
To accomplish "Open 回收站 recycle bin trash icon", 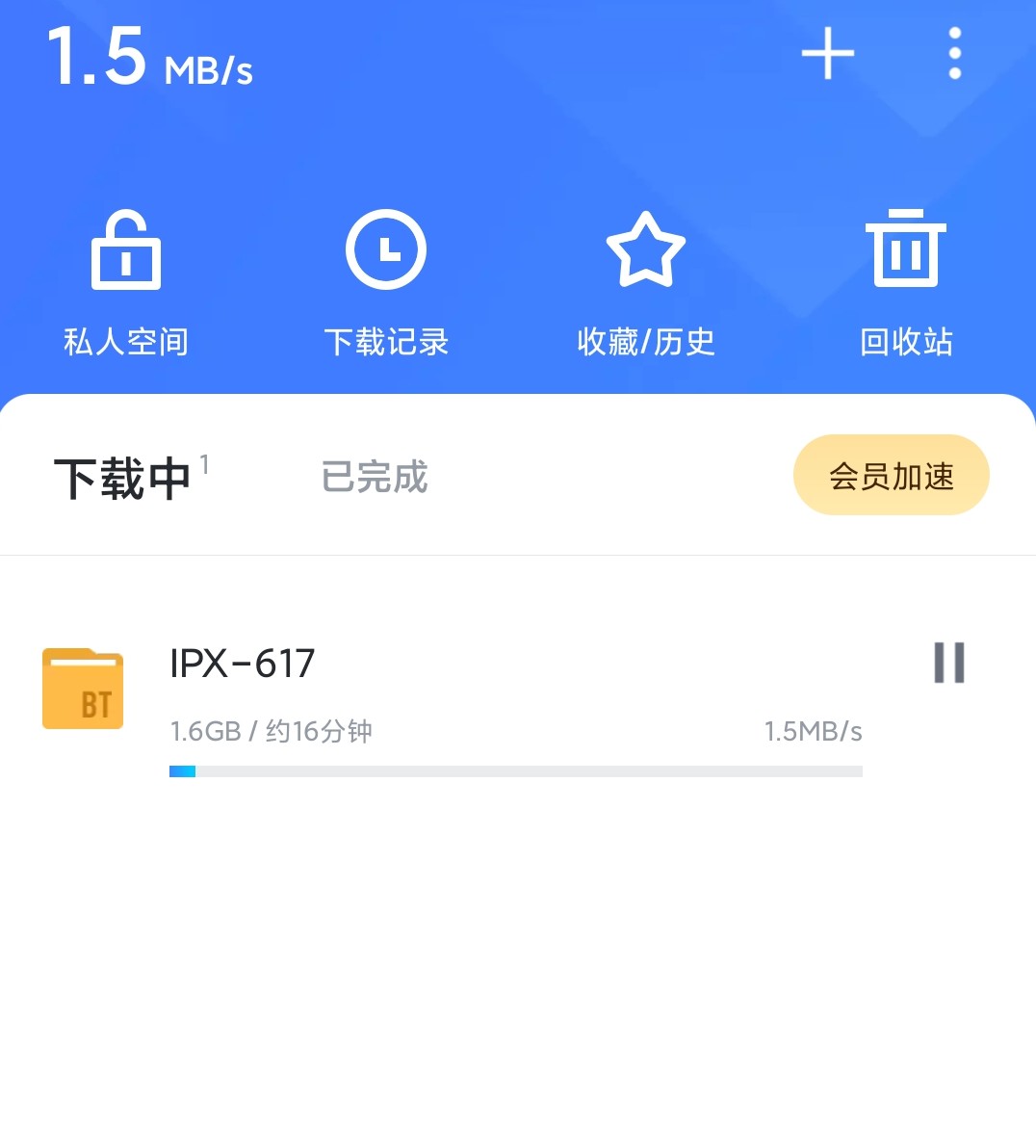I will tap(904, 248).
